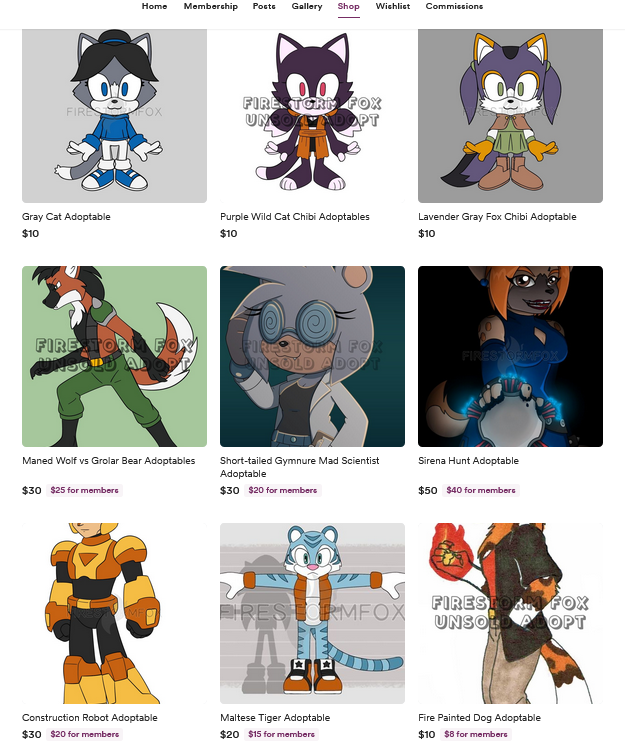Switch to the Membership tab
This screenshot has width=625, height=755.
pyautogui.click(x=210, y=7)
